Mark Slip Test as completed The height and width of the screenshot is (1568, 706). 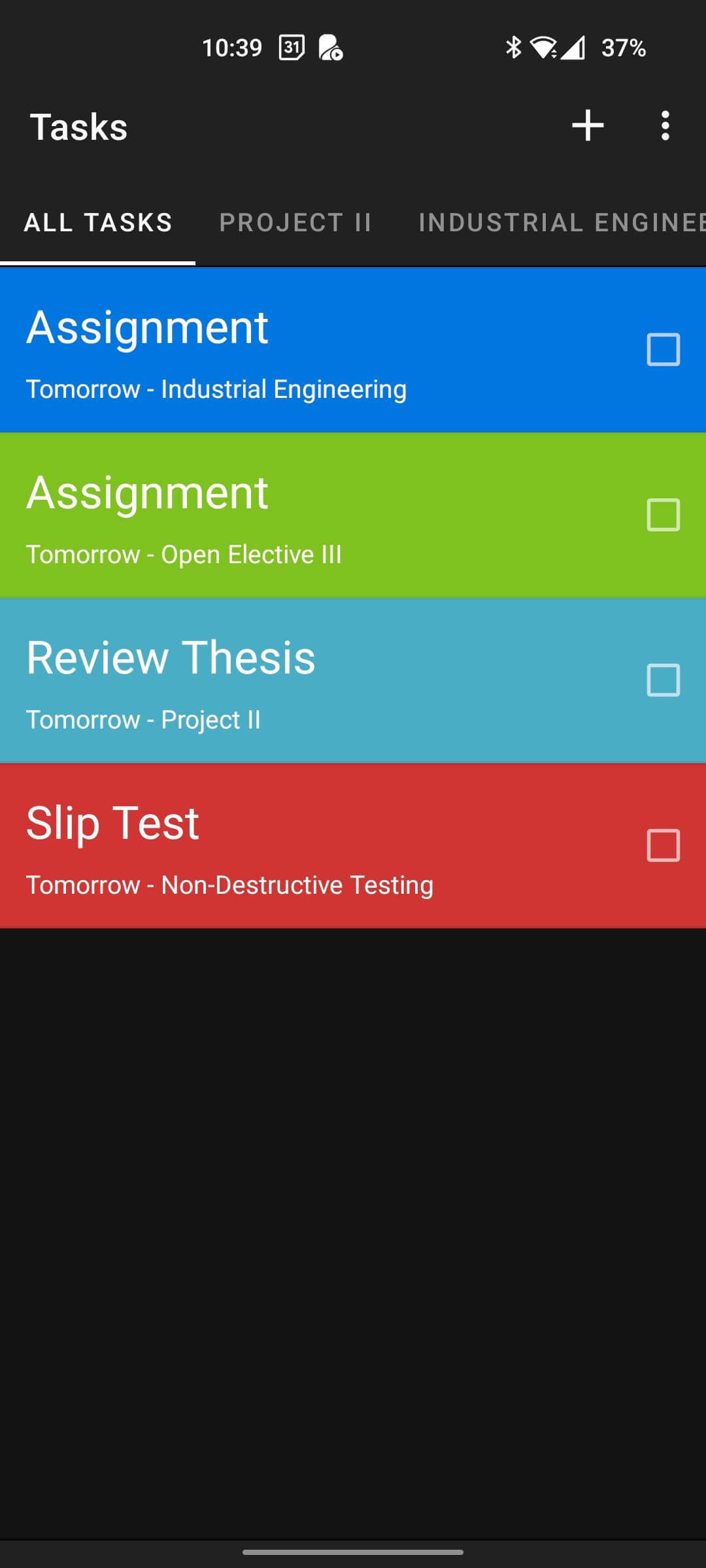click(663, 845)
